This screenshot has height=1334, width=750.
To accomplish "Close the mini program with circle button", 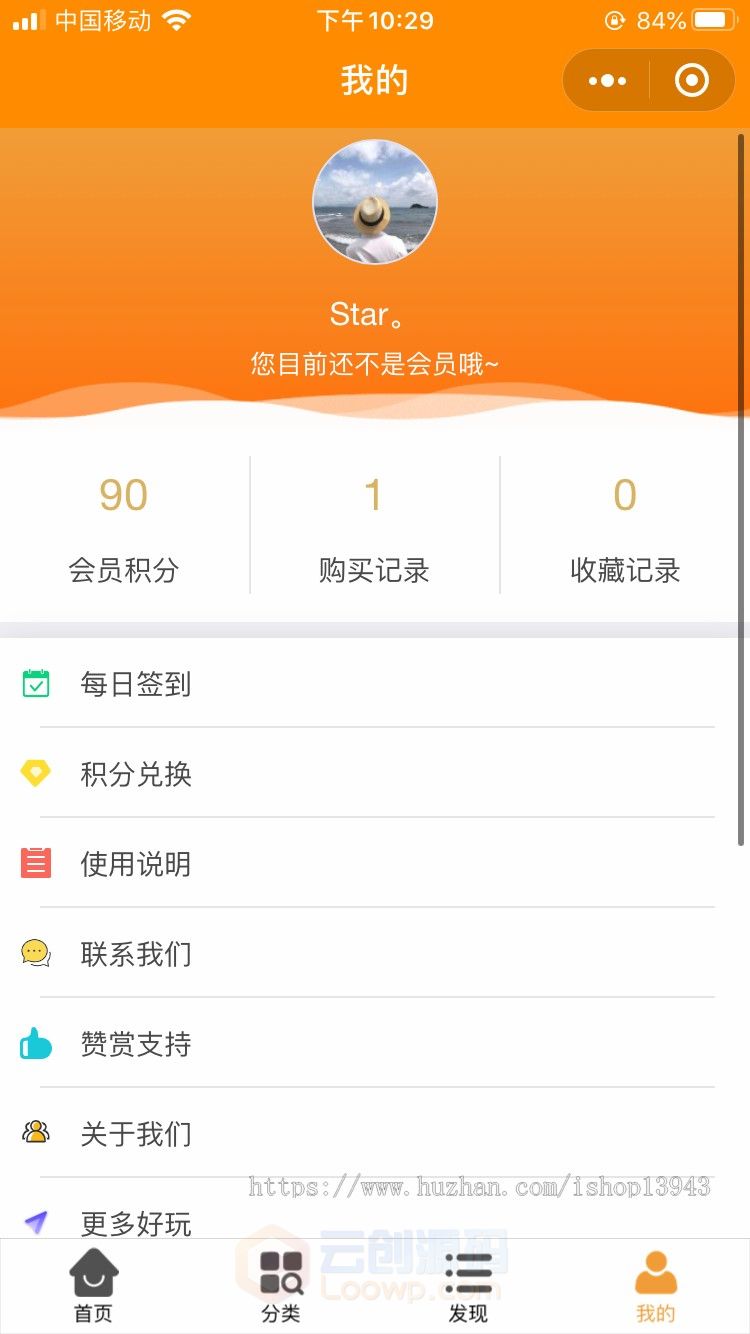I will click(x=692, y=81).
